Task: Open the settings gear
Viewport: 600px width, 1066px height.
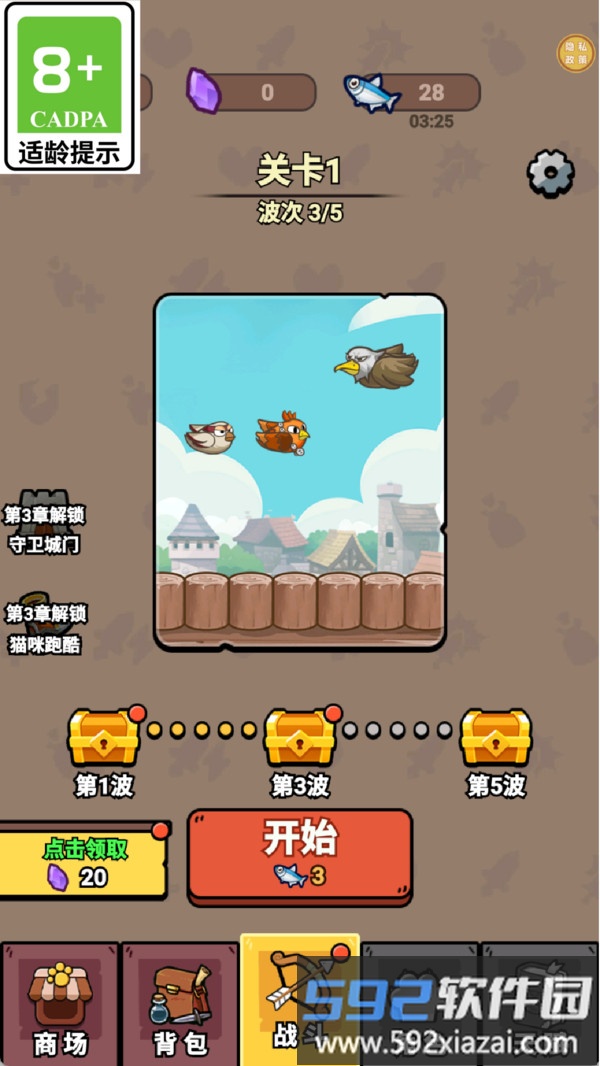Action: 550,174
